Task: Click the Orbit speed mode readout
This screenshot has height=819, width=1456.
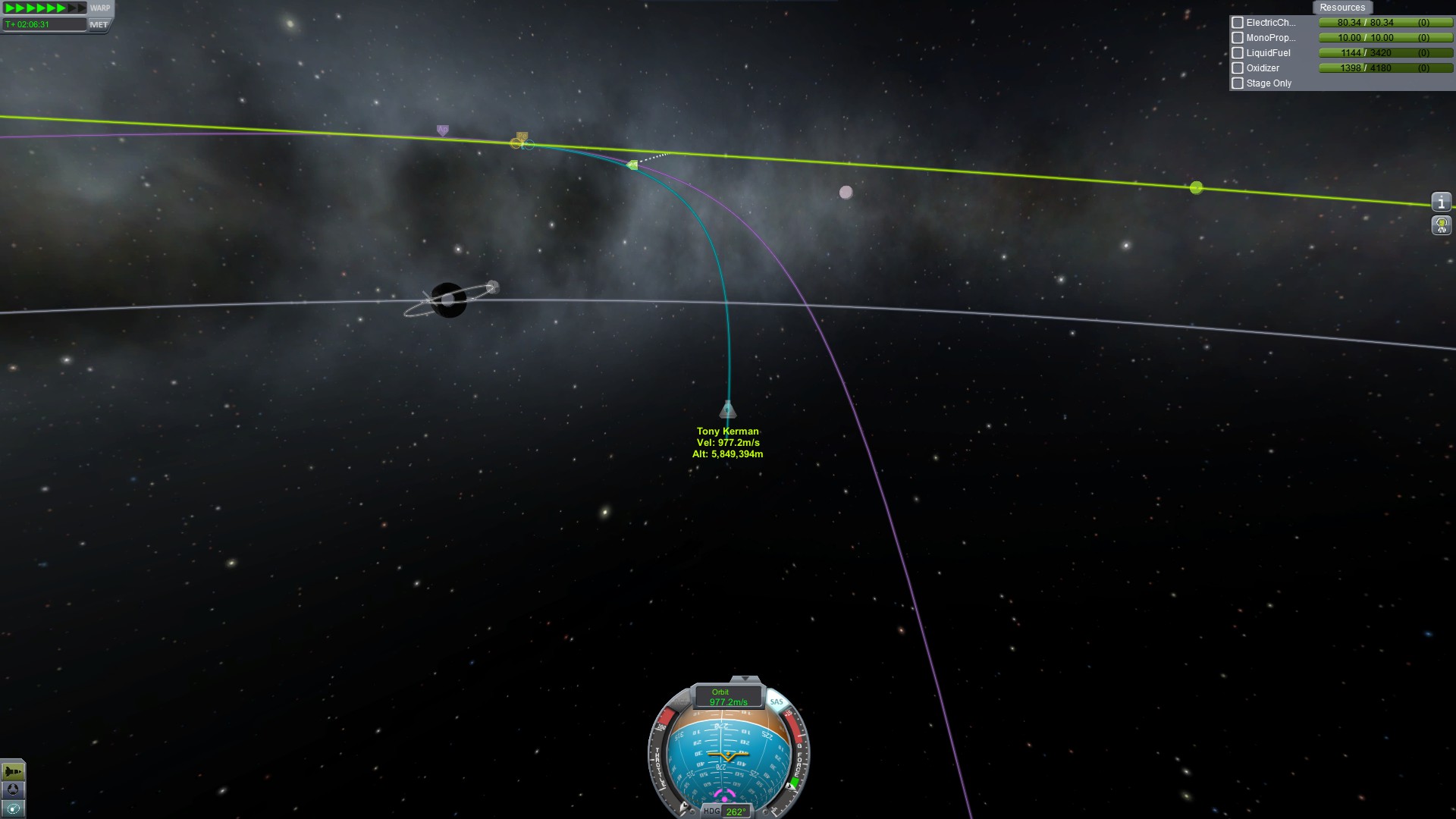Action: [x=727, y=697]
